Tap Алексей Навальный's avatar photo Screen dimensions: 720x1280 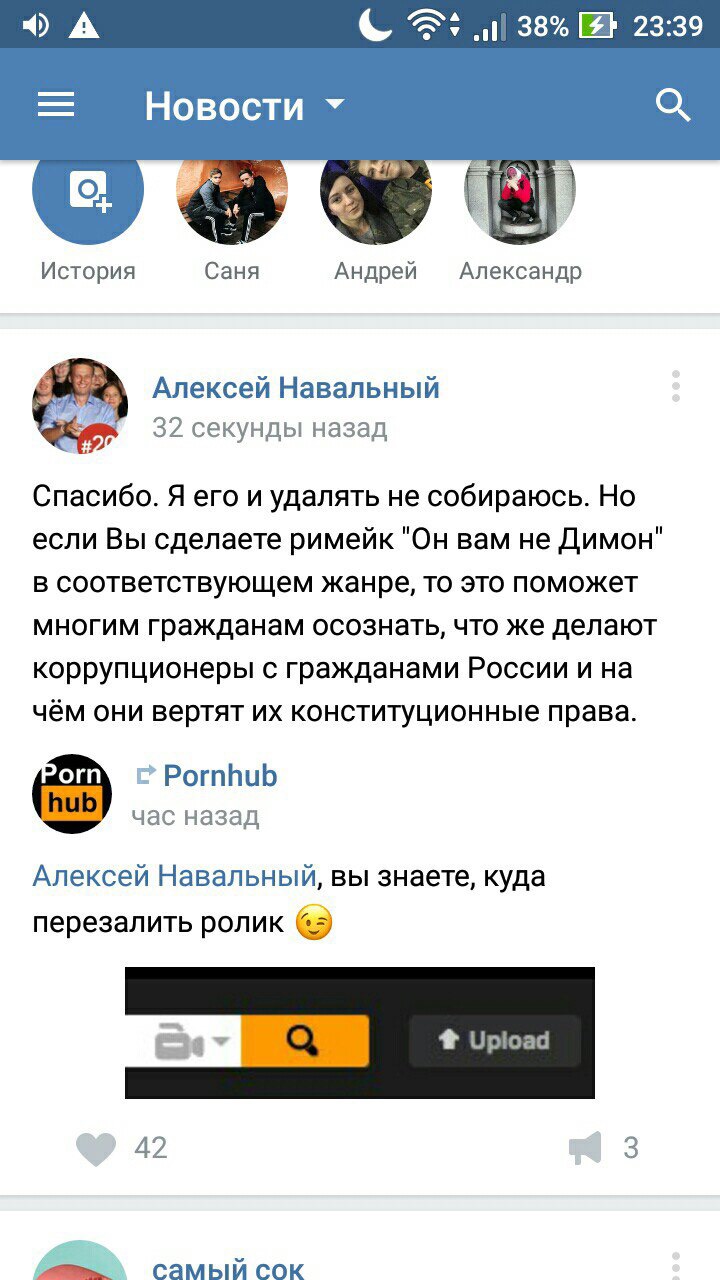(x=80, y=405)
